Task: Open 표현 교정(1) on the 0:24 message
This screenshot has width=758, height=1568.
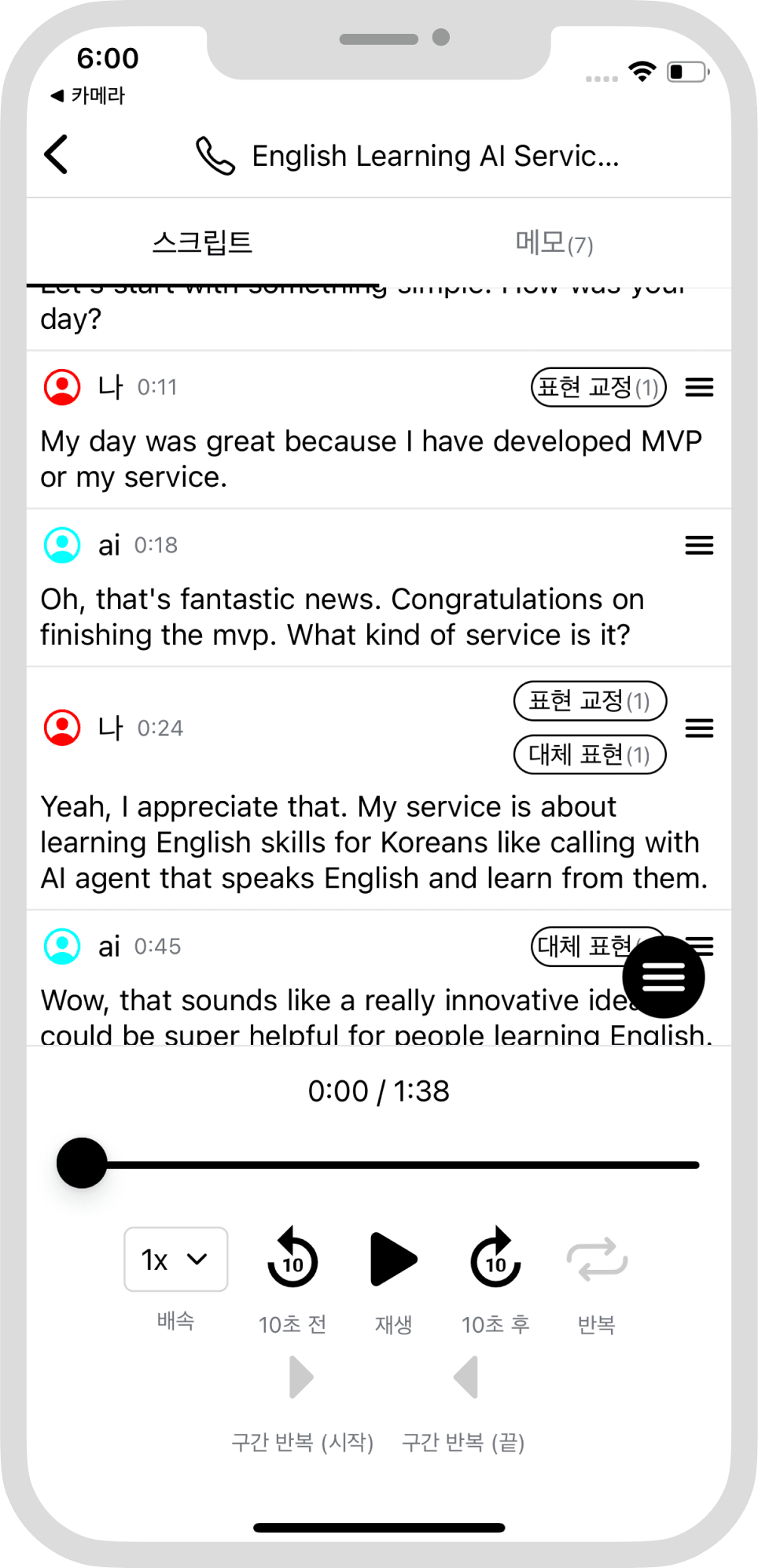Action: click(x=590, y=700)
